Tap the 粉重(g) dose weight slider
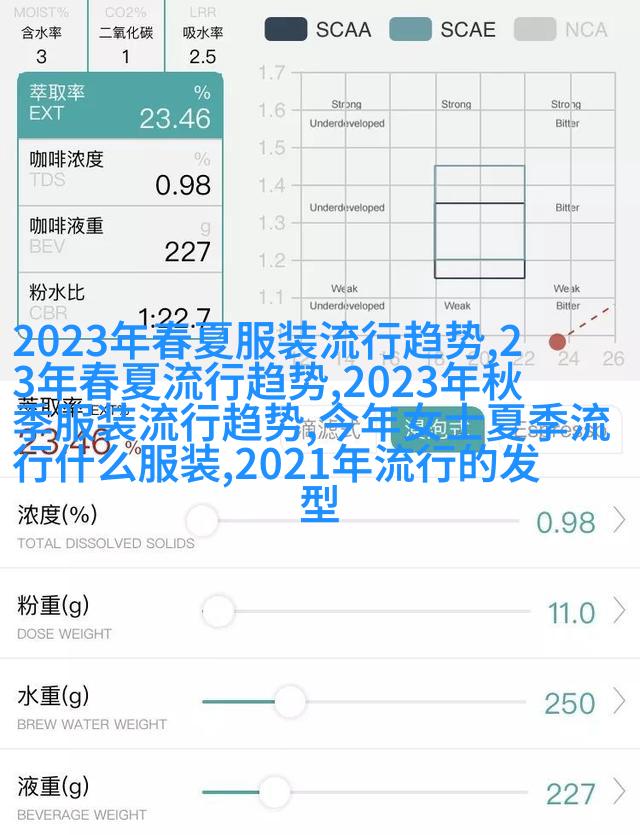640x835 pixels. point(360,611)
